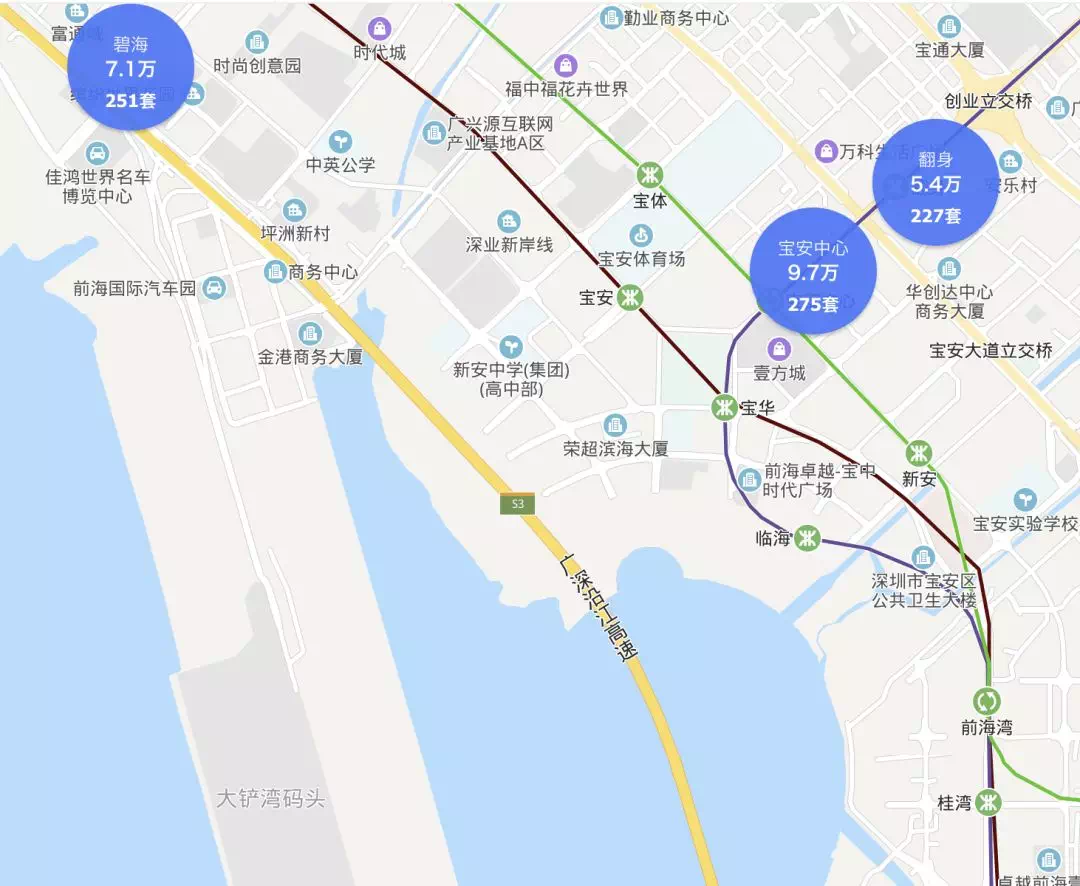Open the 碧海 7.1万 listings bubble
This screenshot has height=886, width=1080.
click(130, 70)
